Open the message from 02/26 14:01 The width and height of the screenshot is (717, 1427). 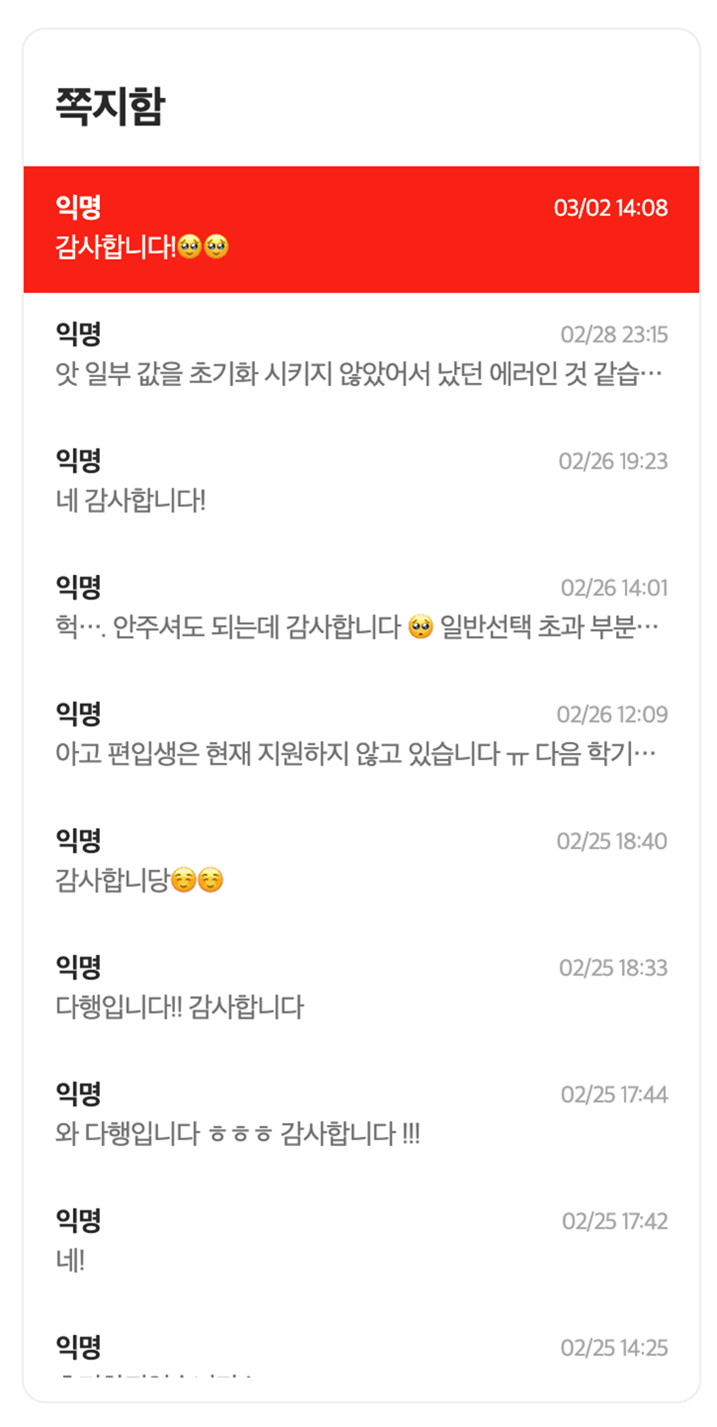361,610
